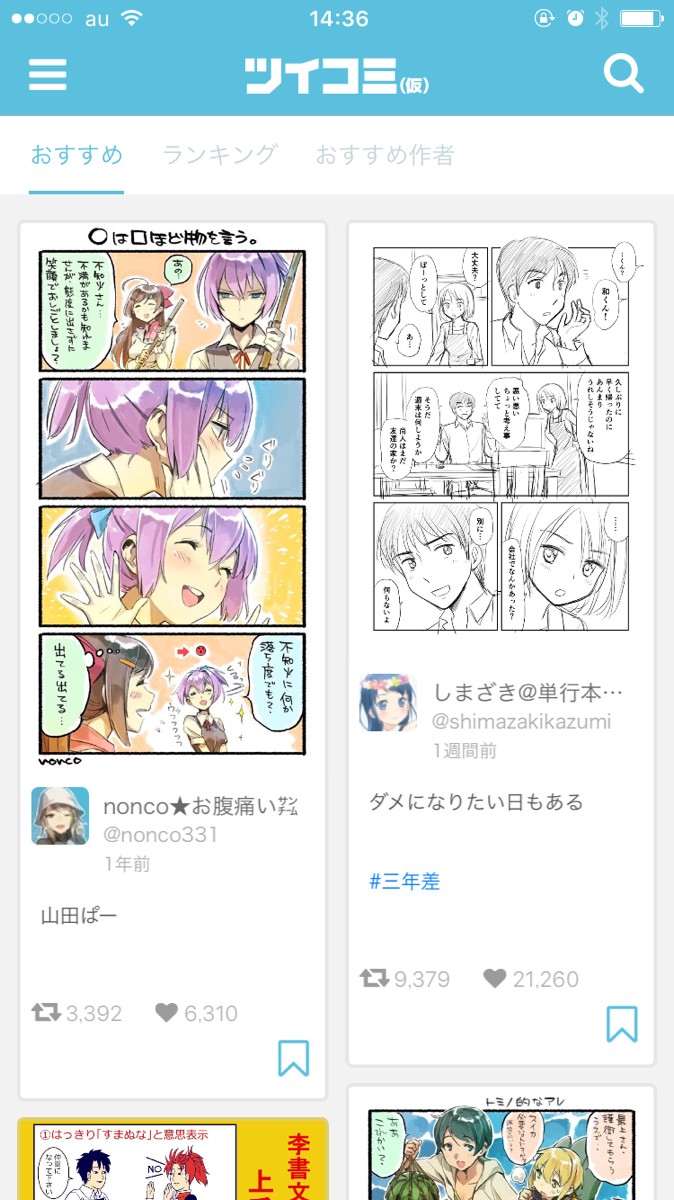This screenshot has height=1200, width=674.
Task: Open the search magnifier icon
Action: (624, 74)
